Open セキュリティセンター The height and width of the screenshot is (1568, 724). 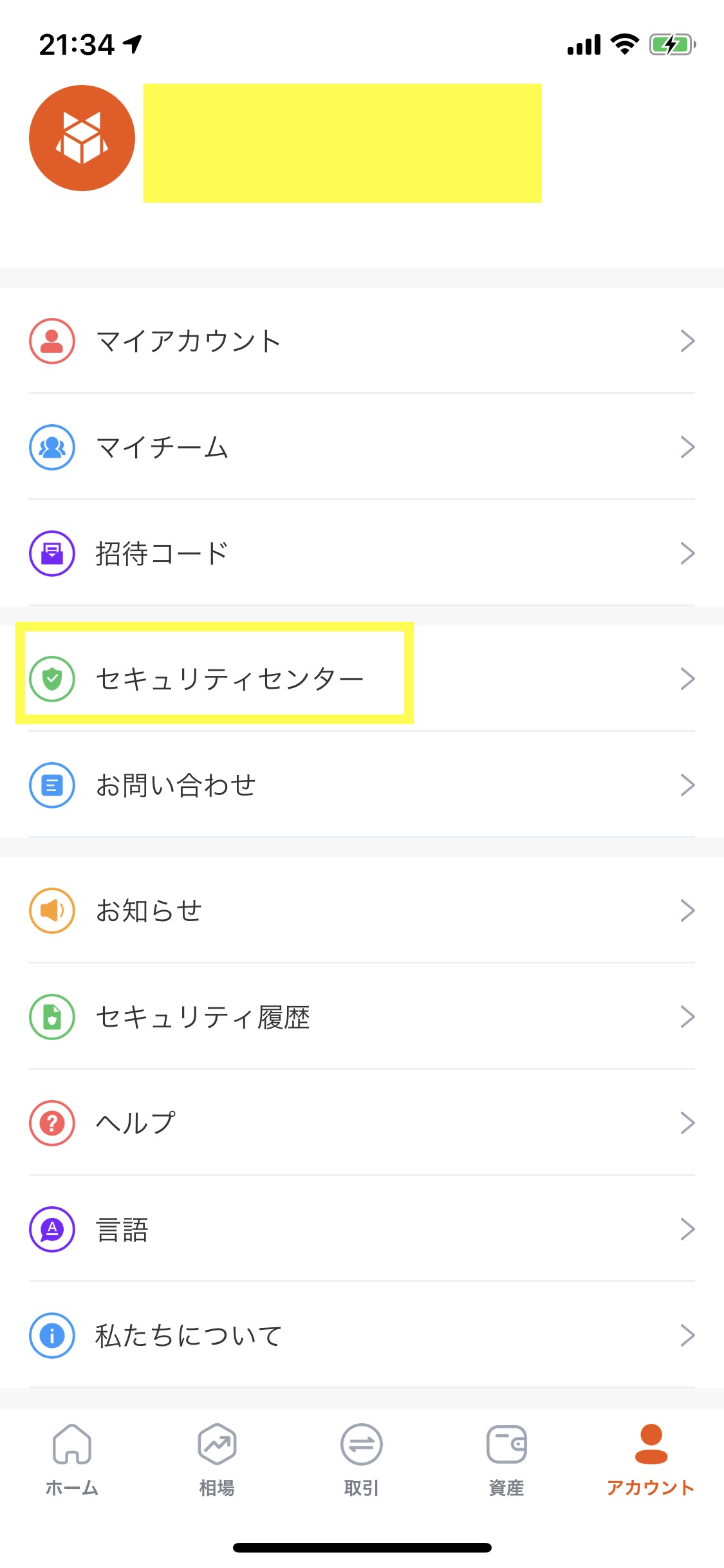pos(360,678)
